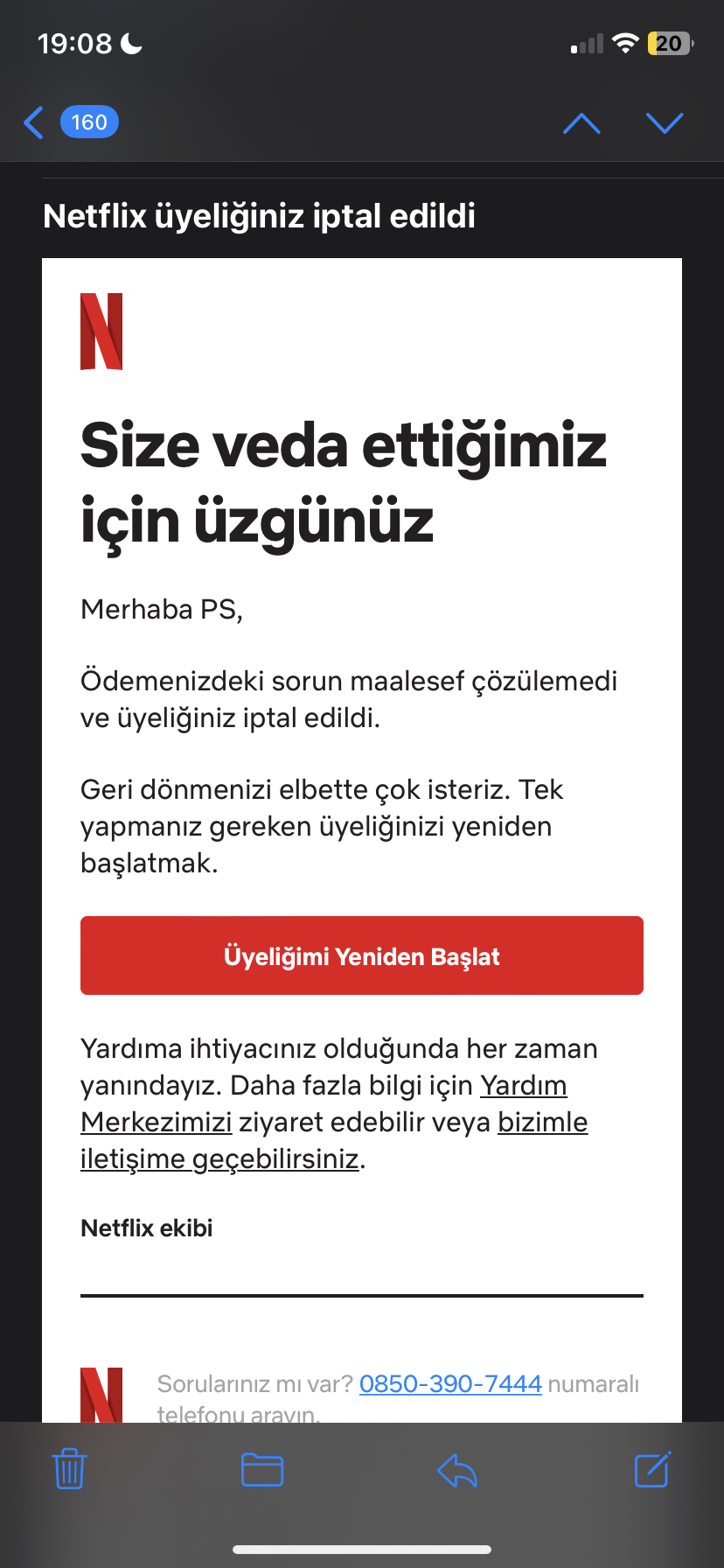Compose a new email message

651,1469
